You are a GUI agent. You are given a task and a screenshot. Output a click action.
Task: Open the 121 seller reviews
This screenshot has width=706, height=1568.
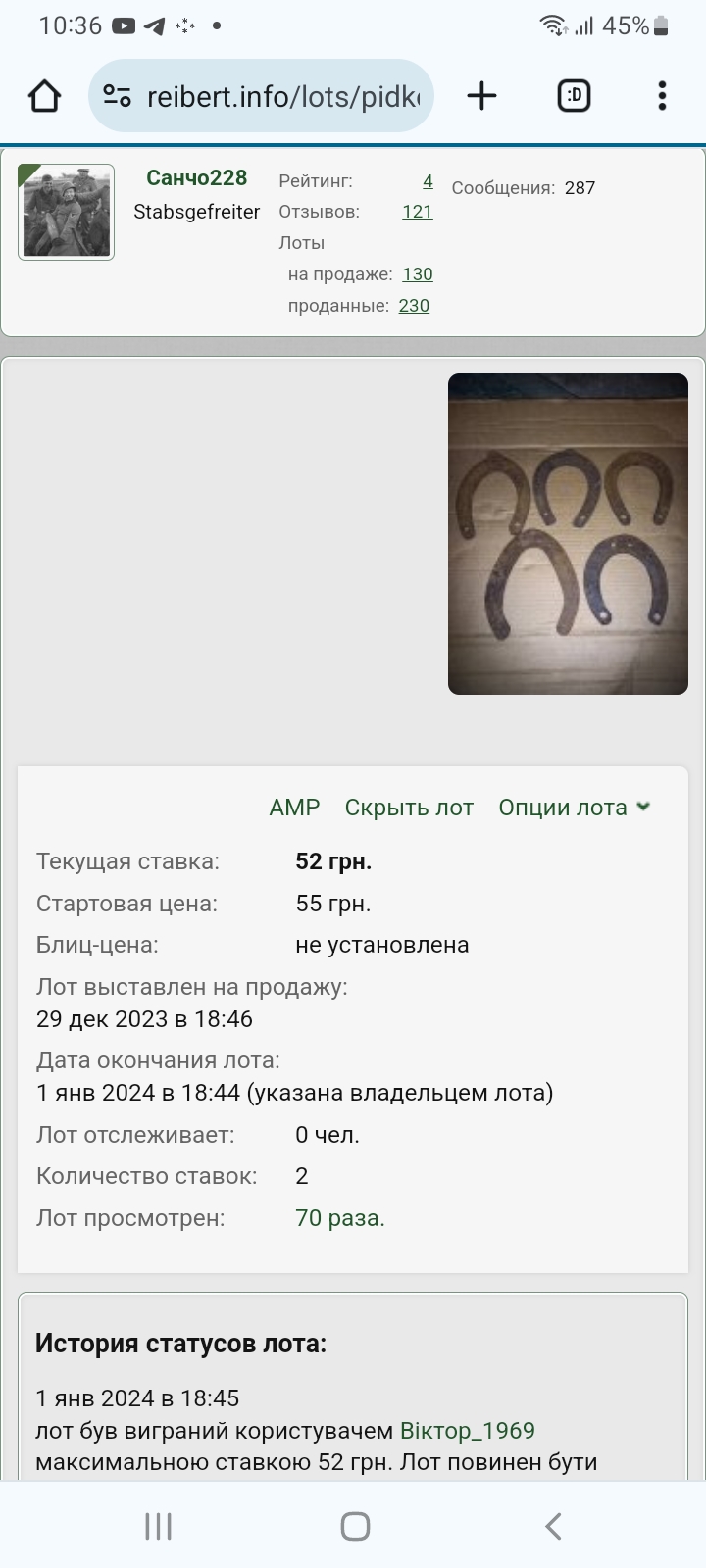(x=417, y=212)
